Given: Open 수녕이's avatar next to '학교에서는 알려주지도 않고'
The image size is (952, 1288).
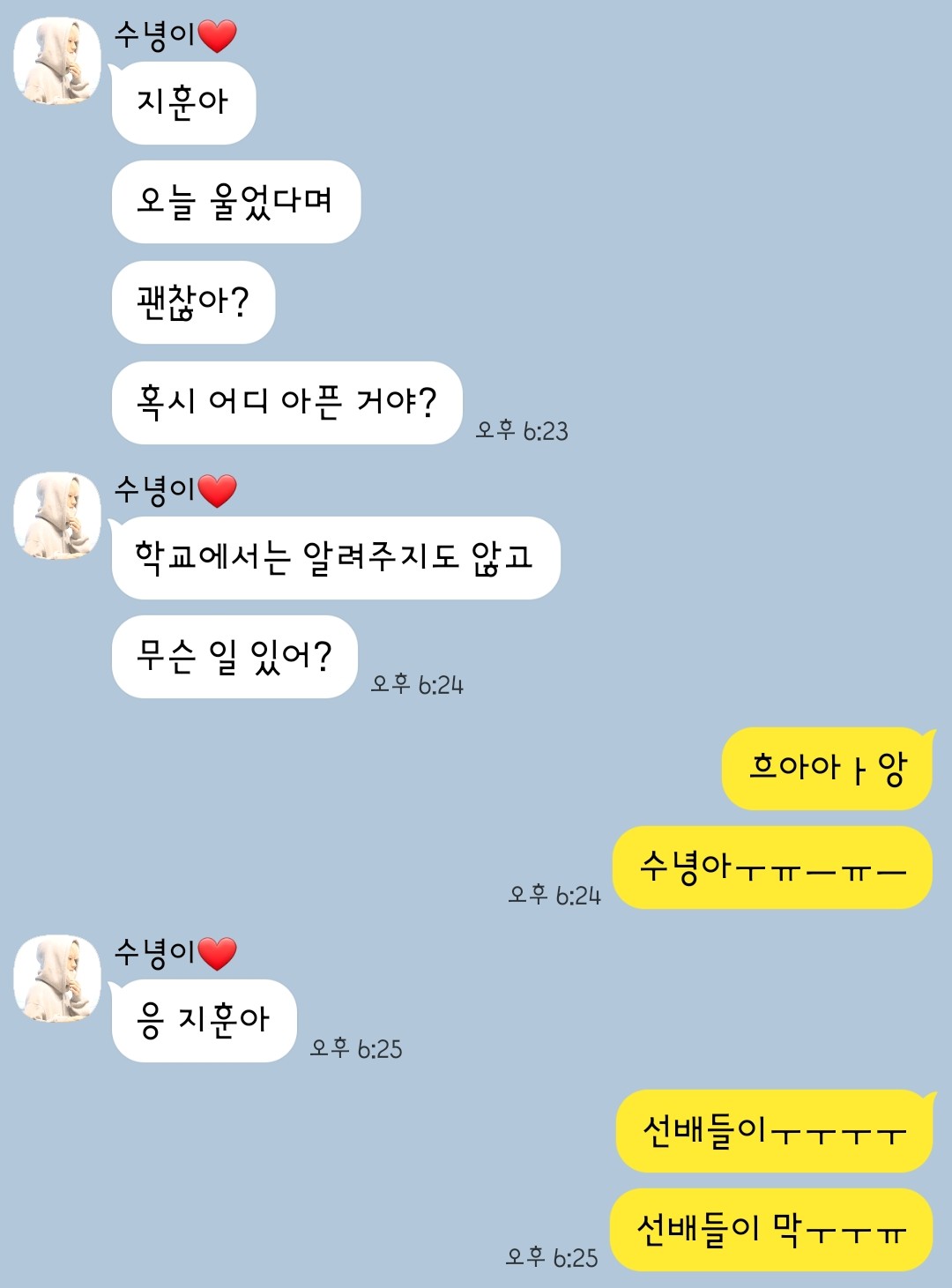Looking at the screenshot, I should coord(57,516).
